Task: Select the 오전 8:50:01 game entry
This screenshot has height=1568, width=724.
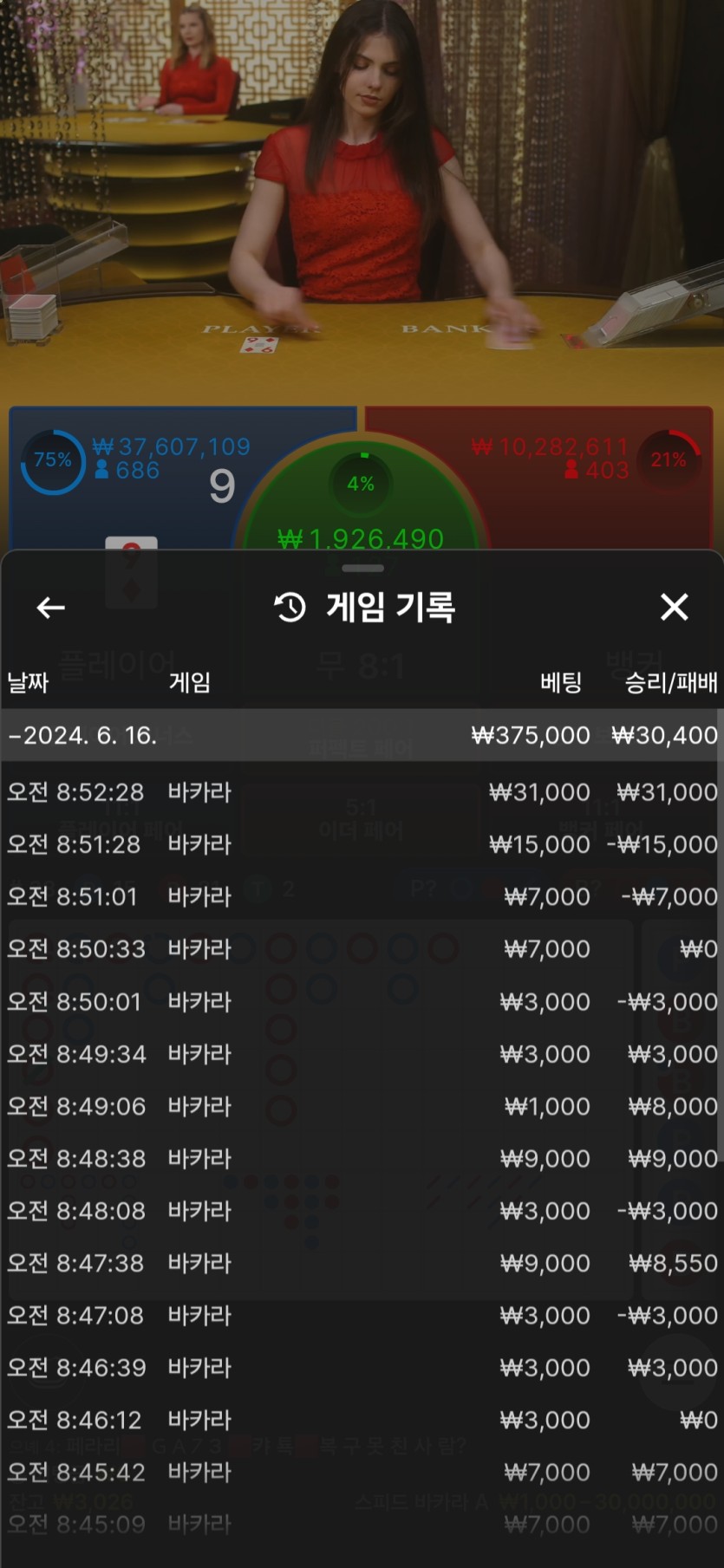Action: click(362, 1001)
